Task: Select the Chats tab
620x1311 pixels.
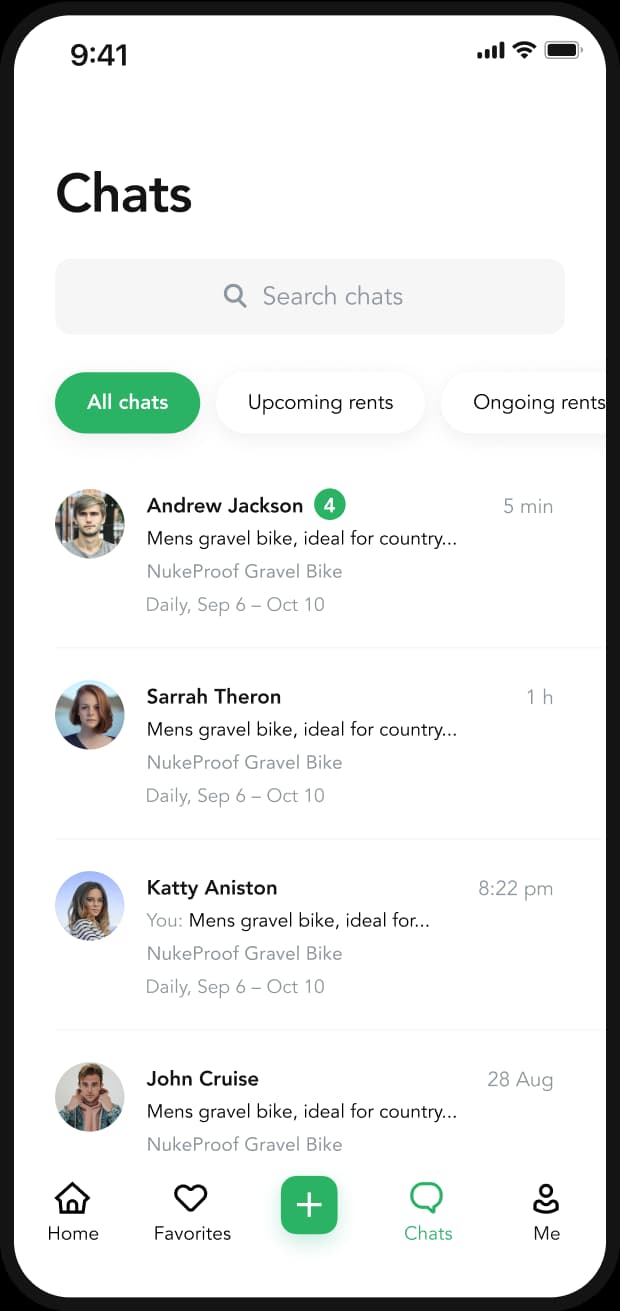Action: point(428,1211)
